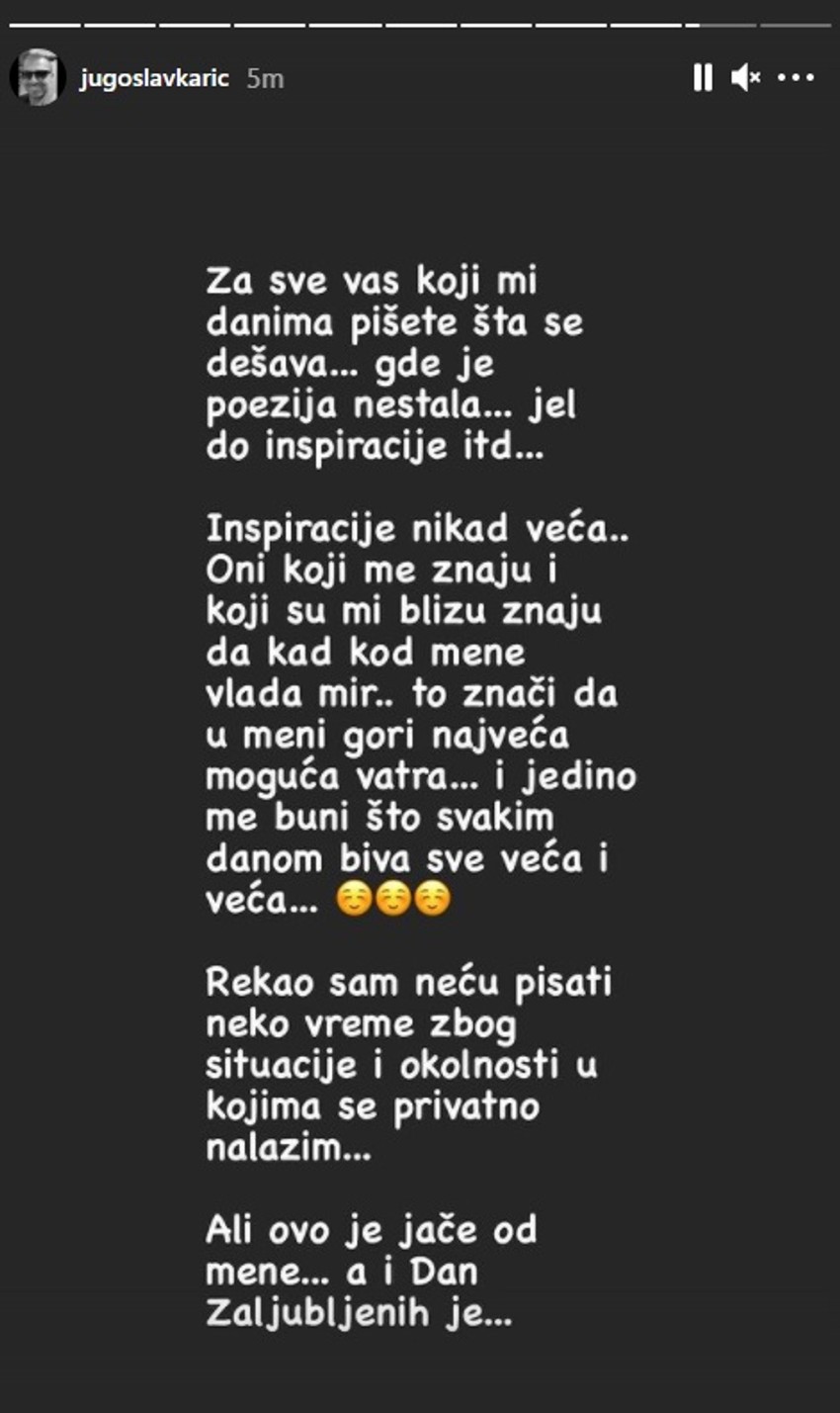
Task: Click the text 'Inspiracije nikad veća'
Action: tap(415, 529)
